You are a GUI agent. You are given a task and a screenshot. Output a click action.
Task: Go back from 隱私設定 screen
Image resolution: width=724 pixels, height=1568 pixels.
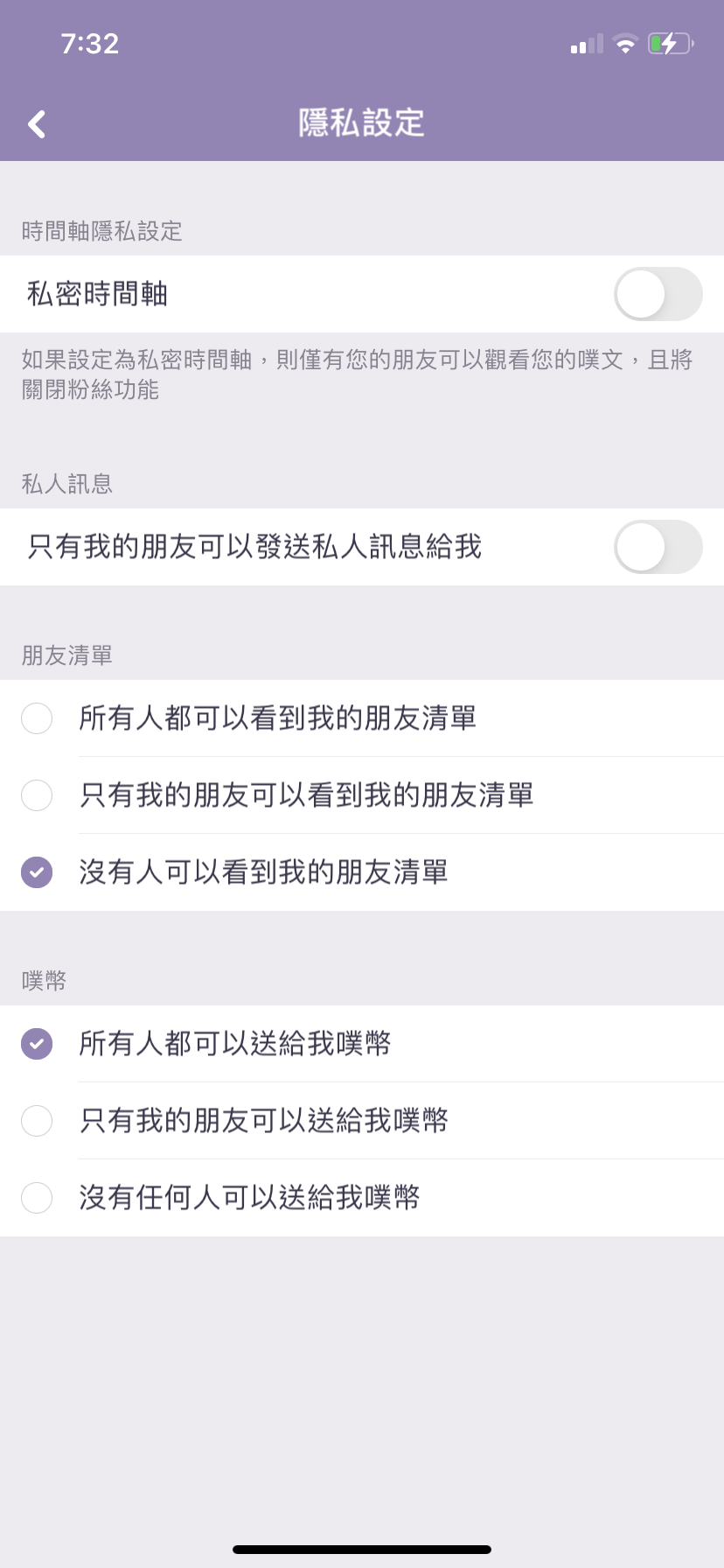pyautogui.click(x=37, y=124)
